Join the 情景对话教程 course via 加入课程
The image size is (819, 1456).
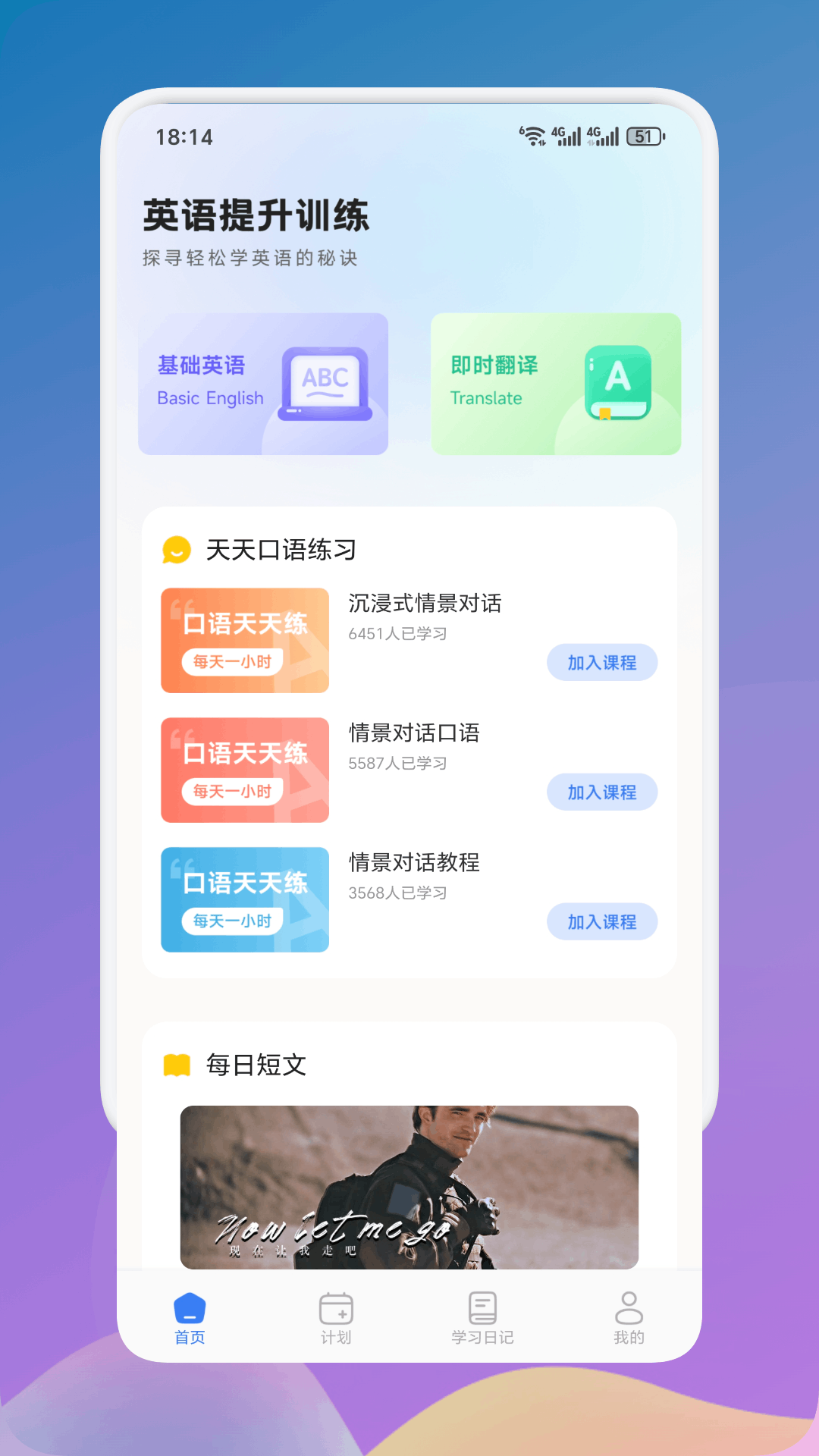click(x=601, y=921)
